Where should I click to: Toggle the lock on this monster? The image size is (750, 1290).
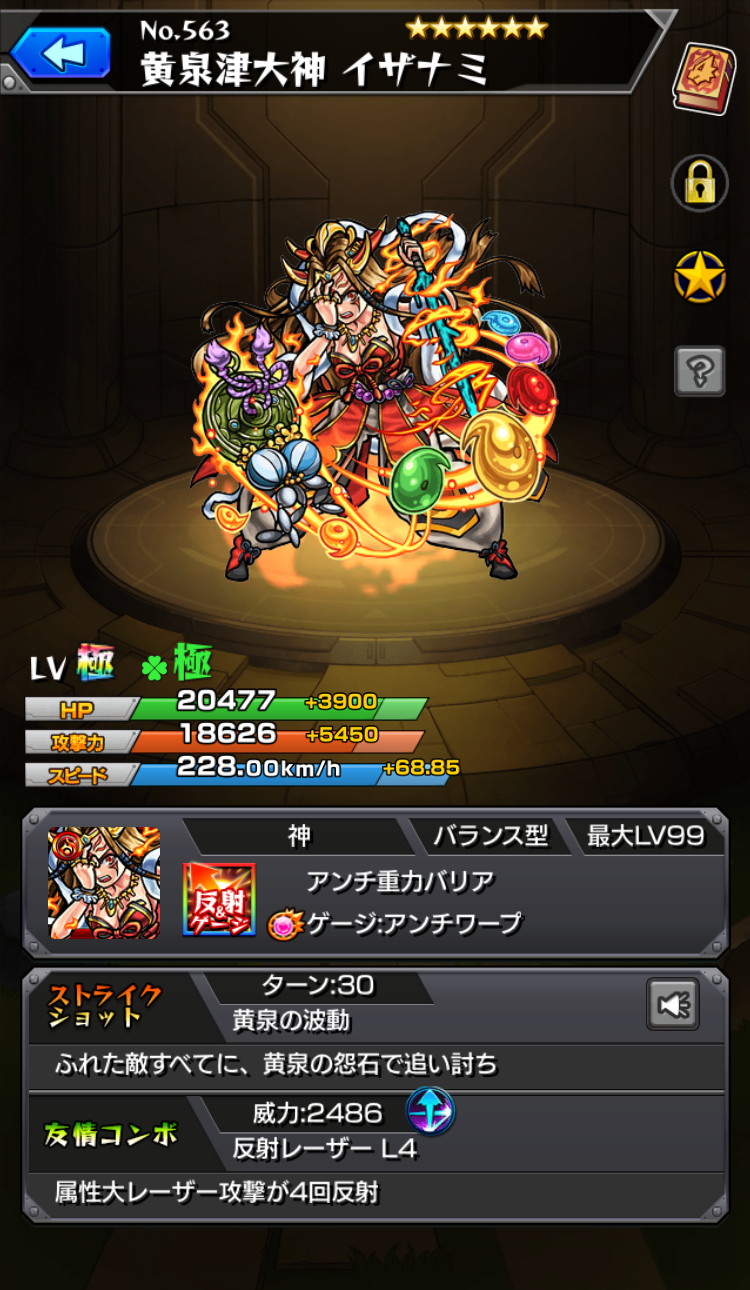(x=700, y=184)
